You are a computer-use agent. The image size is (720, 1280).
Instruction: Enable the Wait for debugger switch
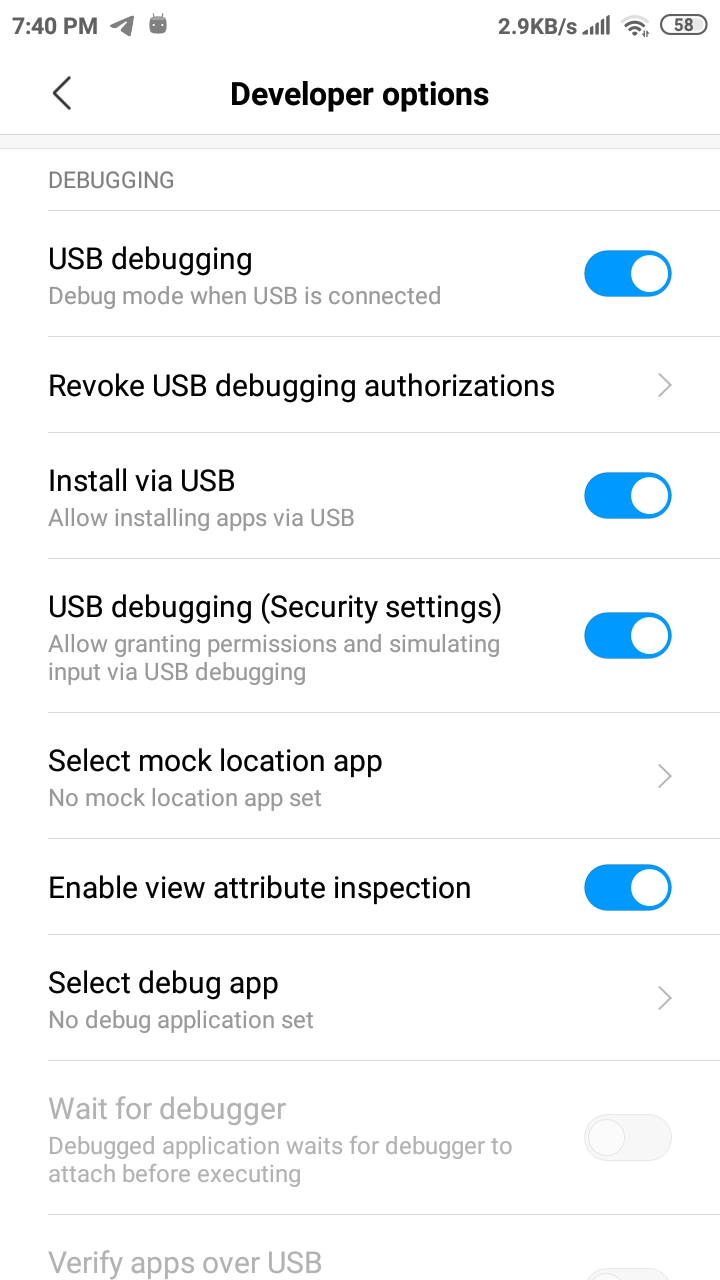627,1137
